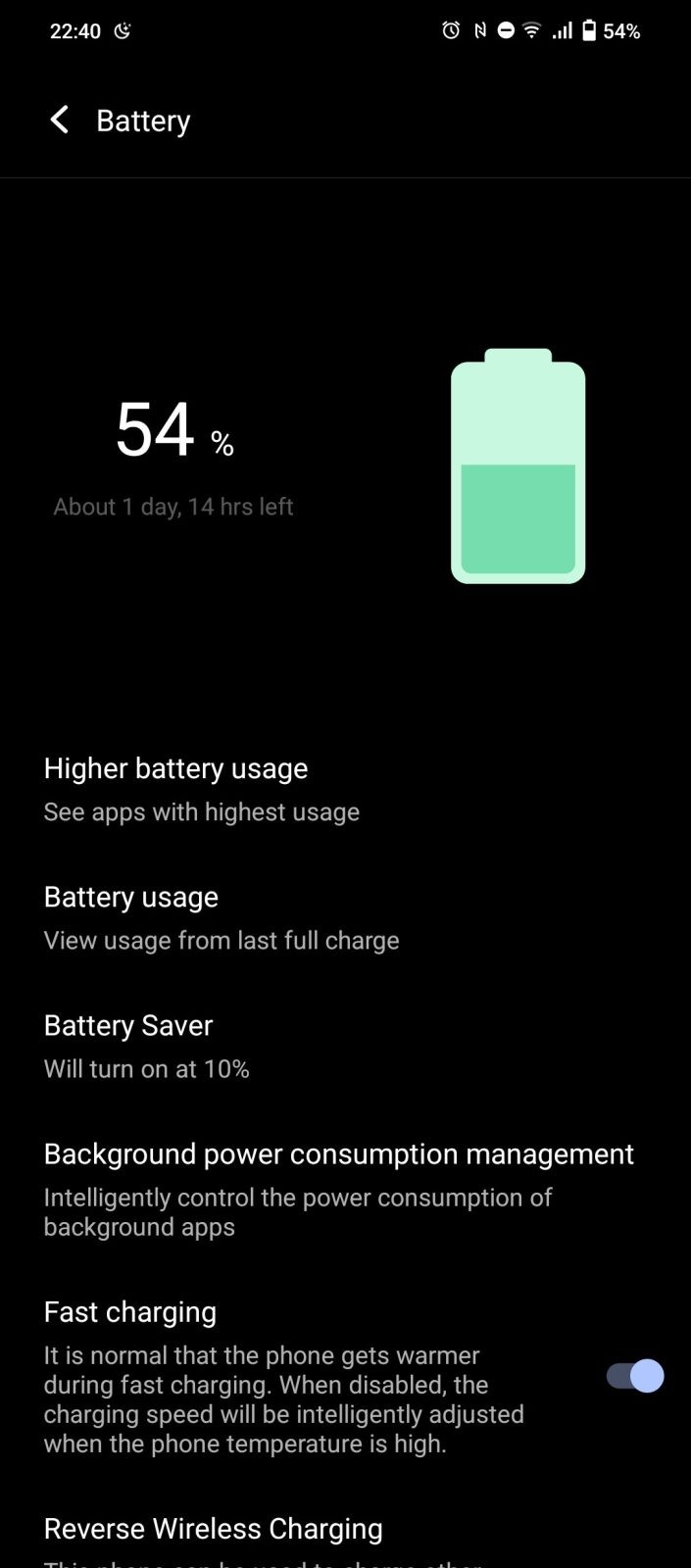Disable the Fast charging switch
691x1568 pixels.
pos(634,1376)
